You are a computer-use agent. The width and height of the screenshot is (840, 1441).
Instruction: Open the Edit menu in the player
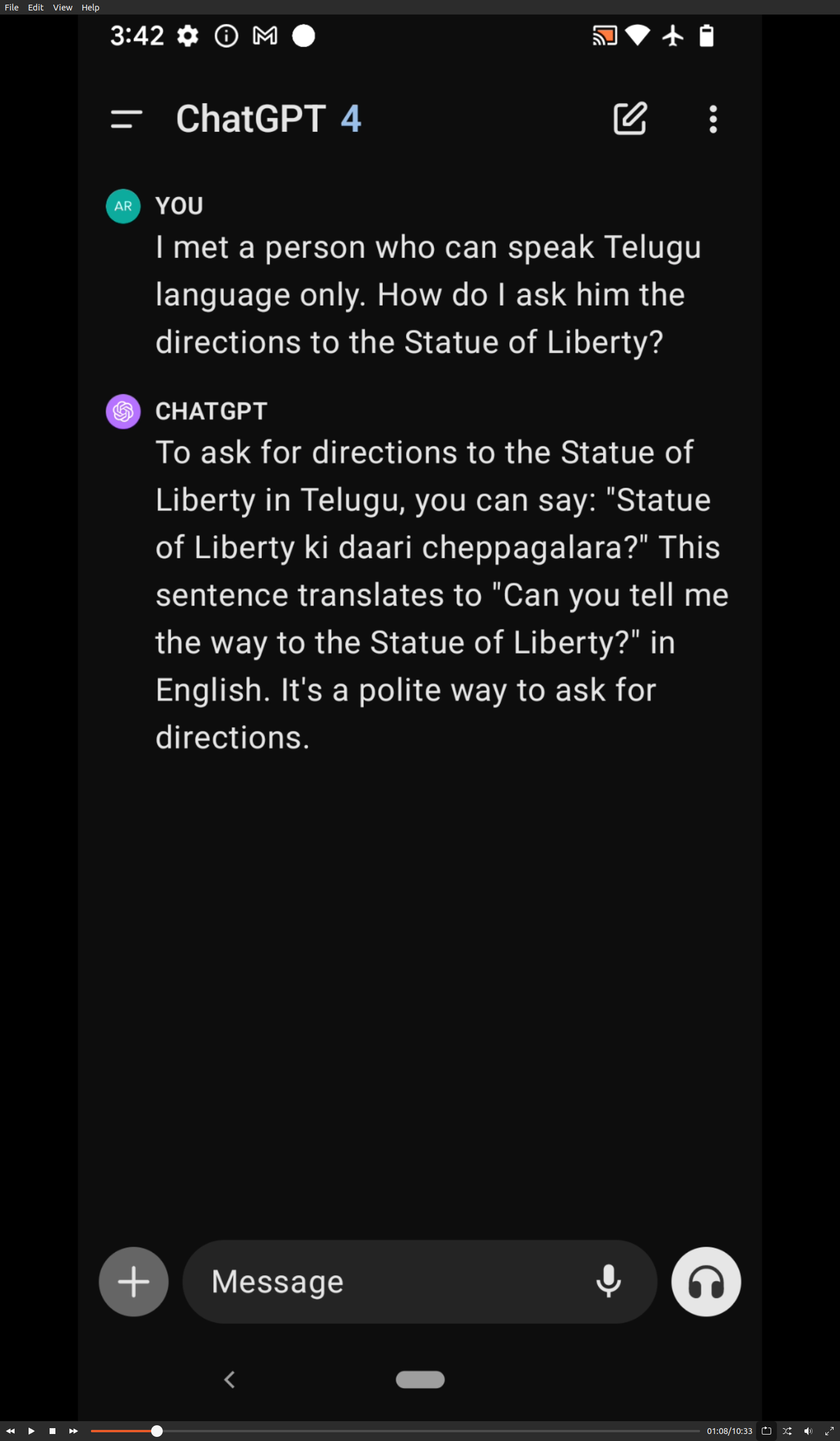(x=36, y=8)
